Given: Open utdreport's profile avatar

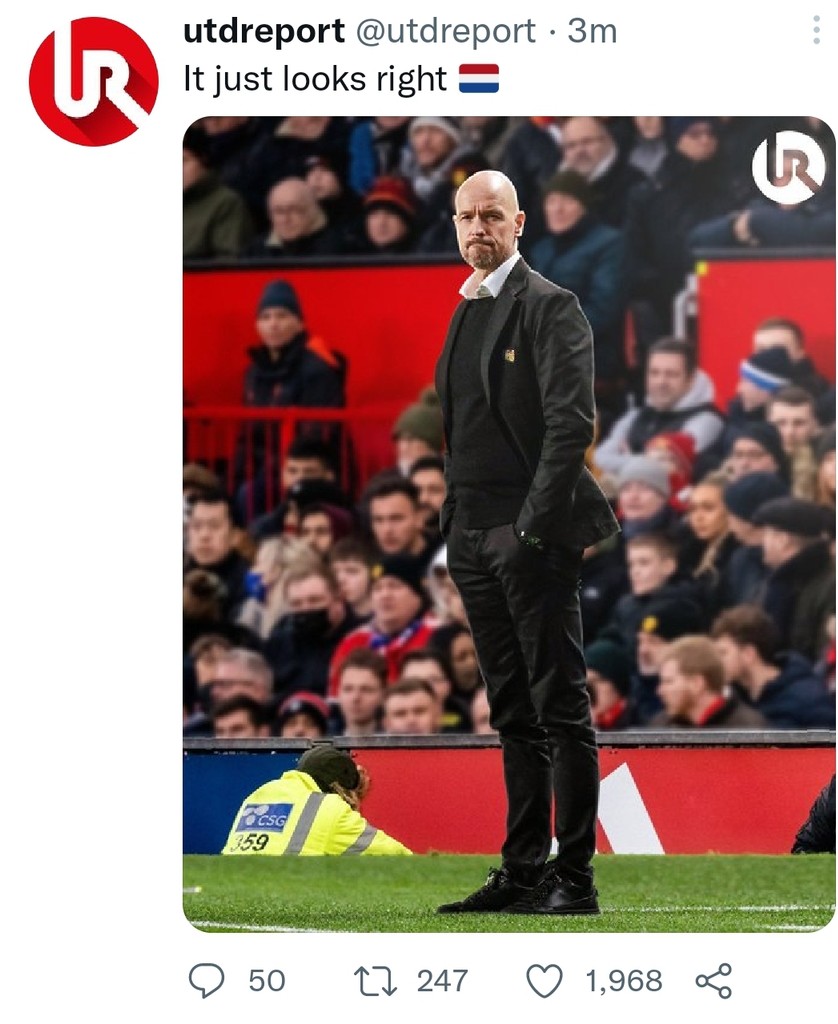Looking at the screenshot, I should 93,82.
